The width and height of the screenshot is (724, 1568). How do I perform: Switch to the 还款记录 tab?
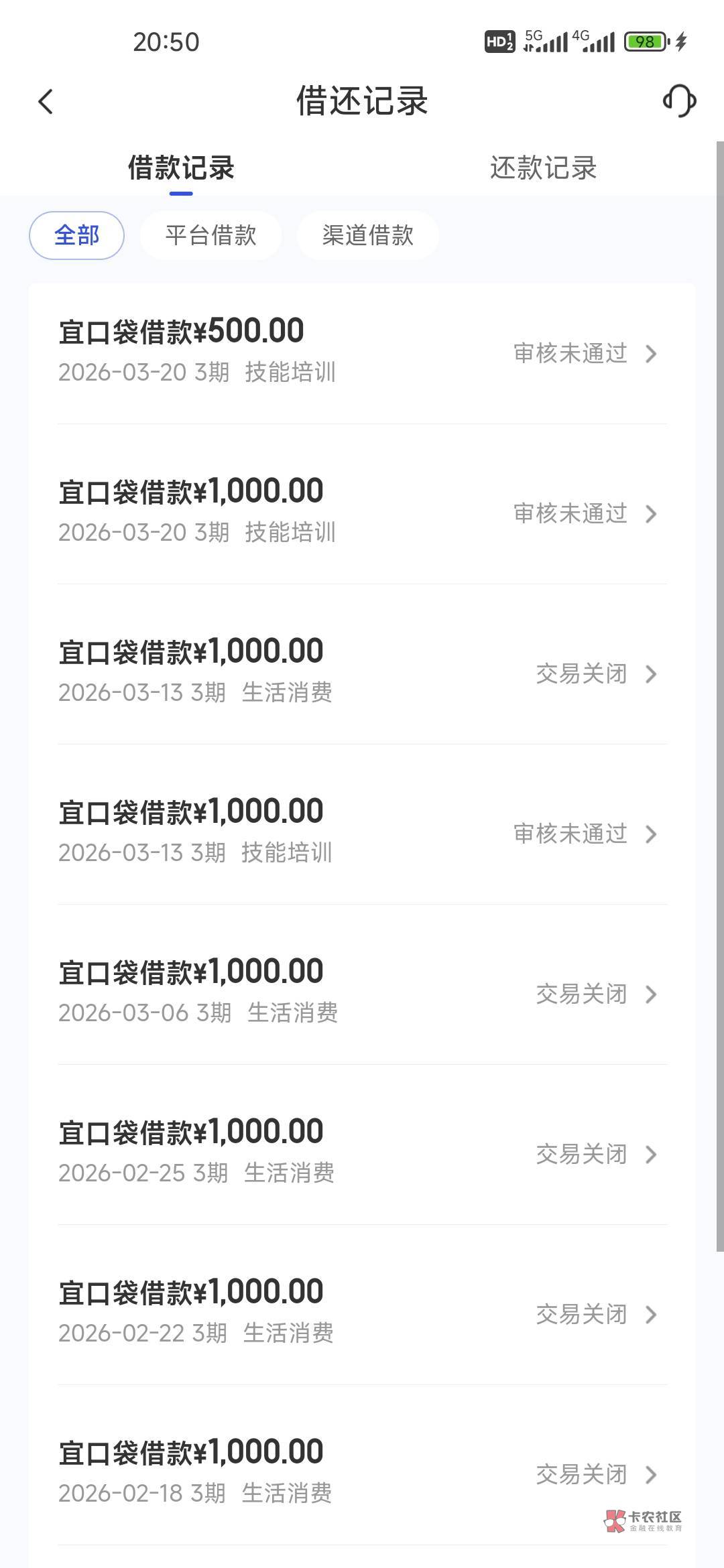point(543,168)
